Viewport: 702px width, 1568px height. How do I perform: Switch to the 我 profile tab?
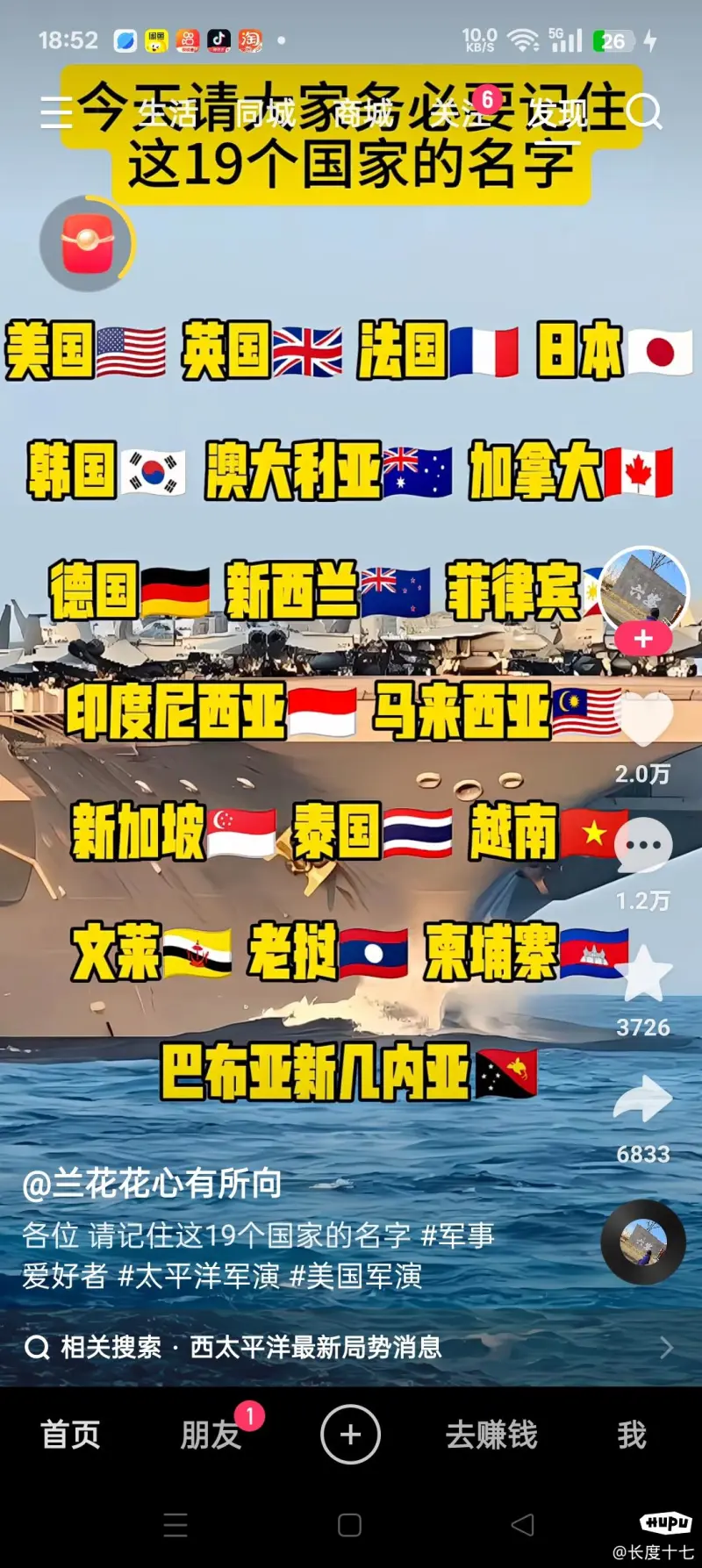[x=631, y=1436]
